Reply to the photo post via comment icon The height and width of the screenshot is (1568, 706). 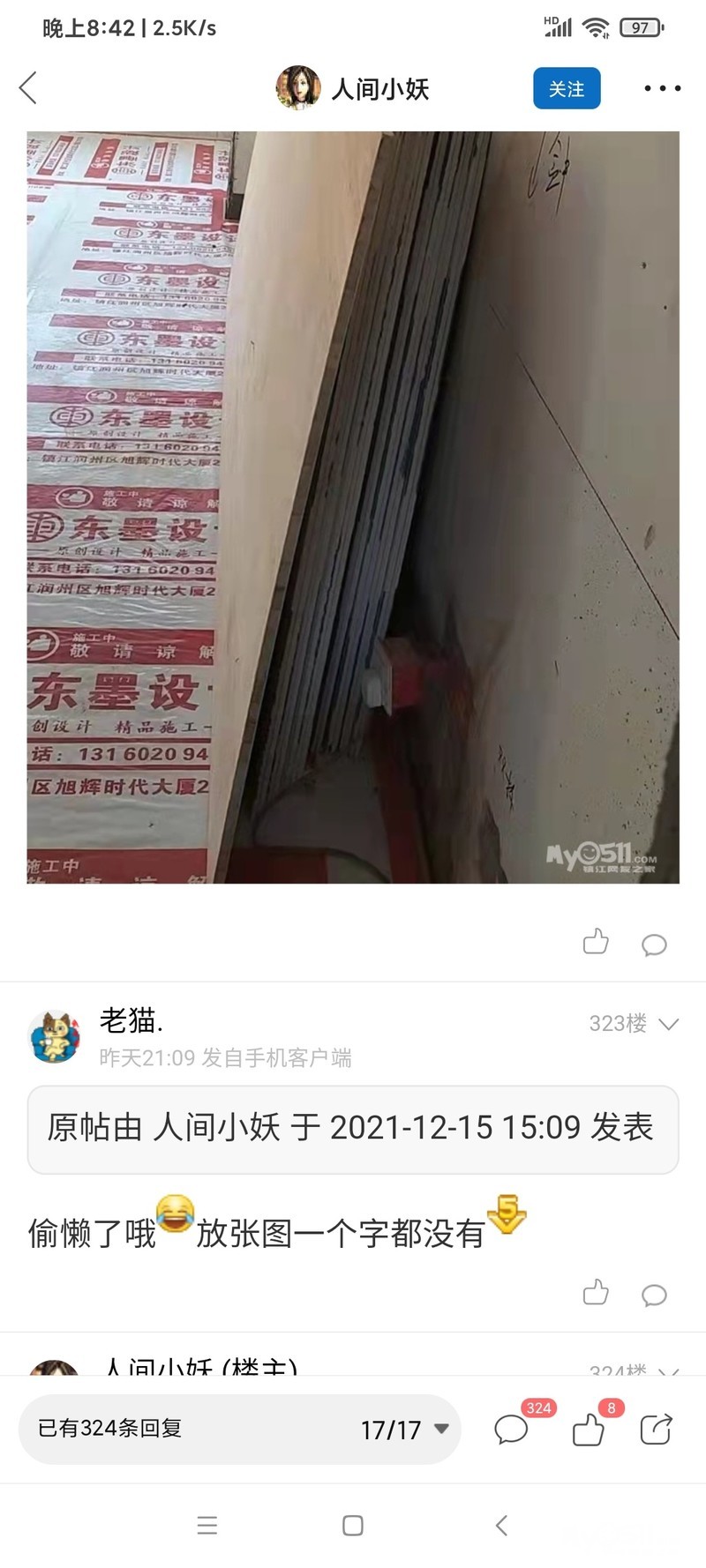(654, 945)
